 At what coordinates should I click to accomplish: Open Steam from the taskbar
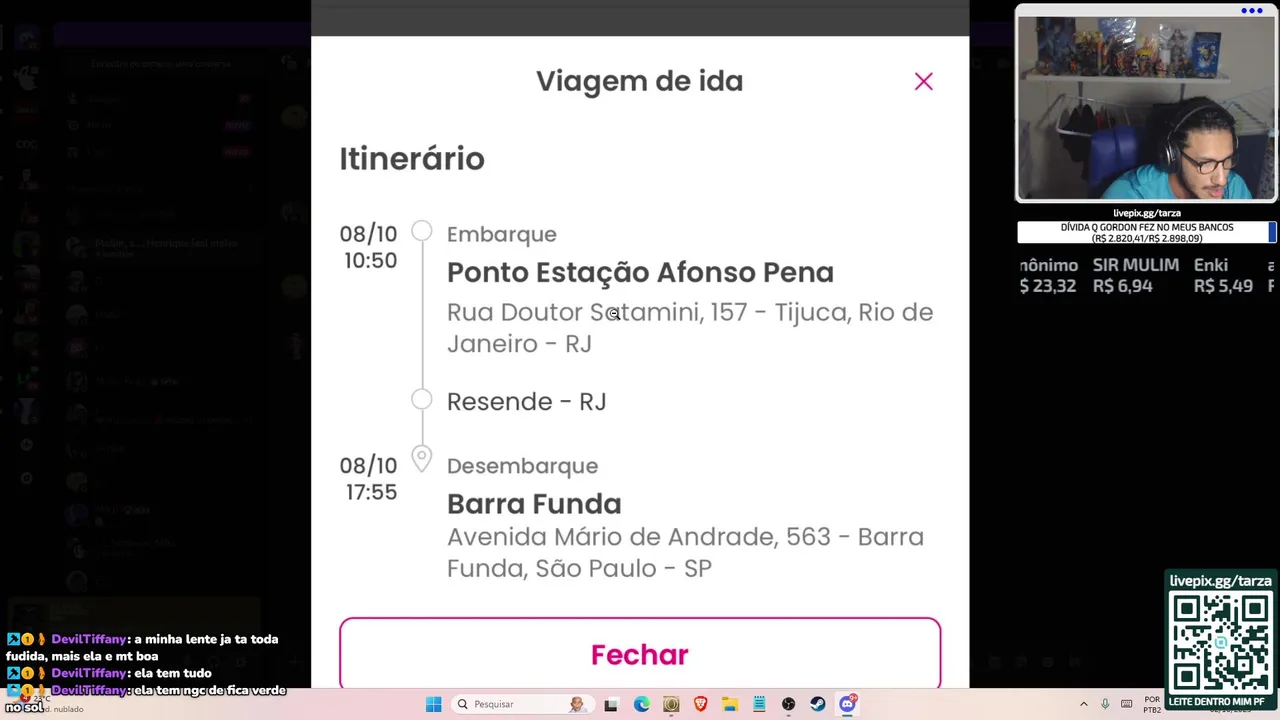[x=818, y=704]
